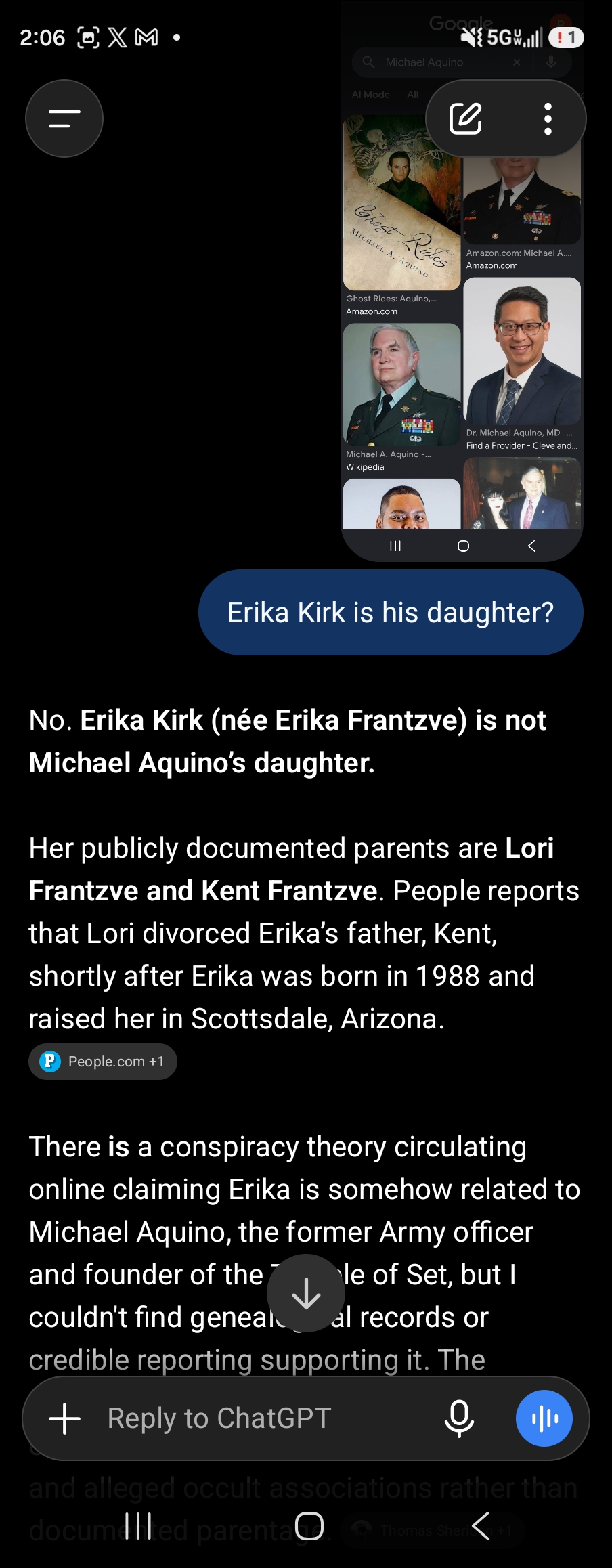Open the People.com +1 source chip

103,1061
